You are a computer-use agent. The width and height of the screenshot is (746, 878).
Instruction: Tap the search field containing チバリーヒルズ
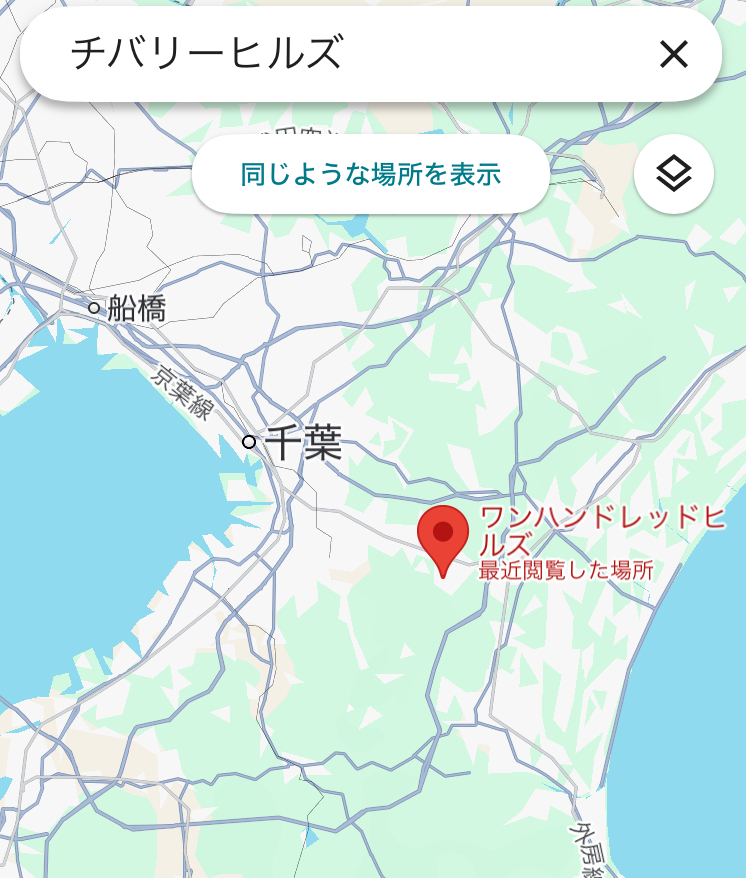pyautogui.click(x=336, y=54)
